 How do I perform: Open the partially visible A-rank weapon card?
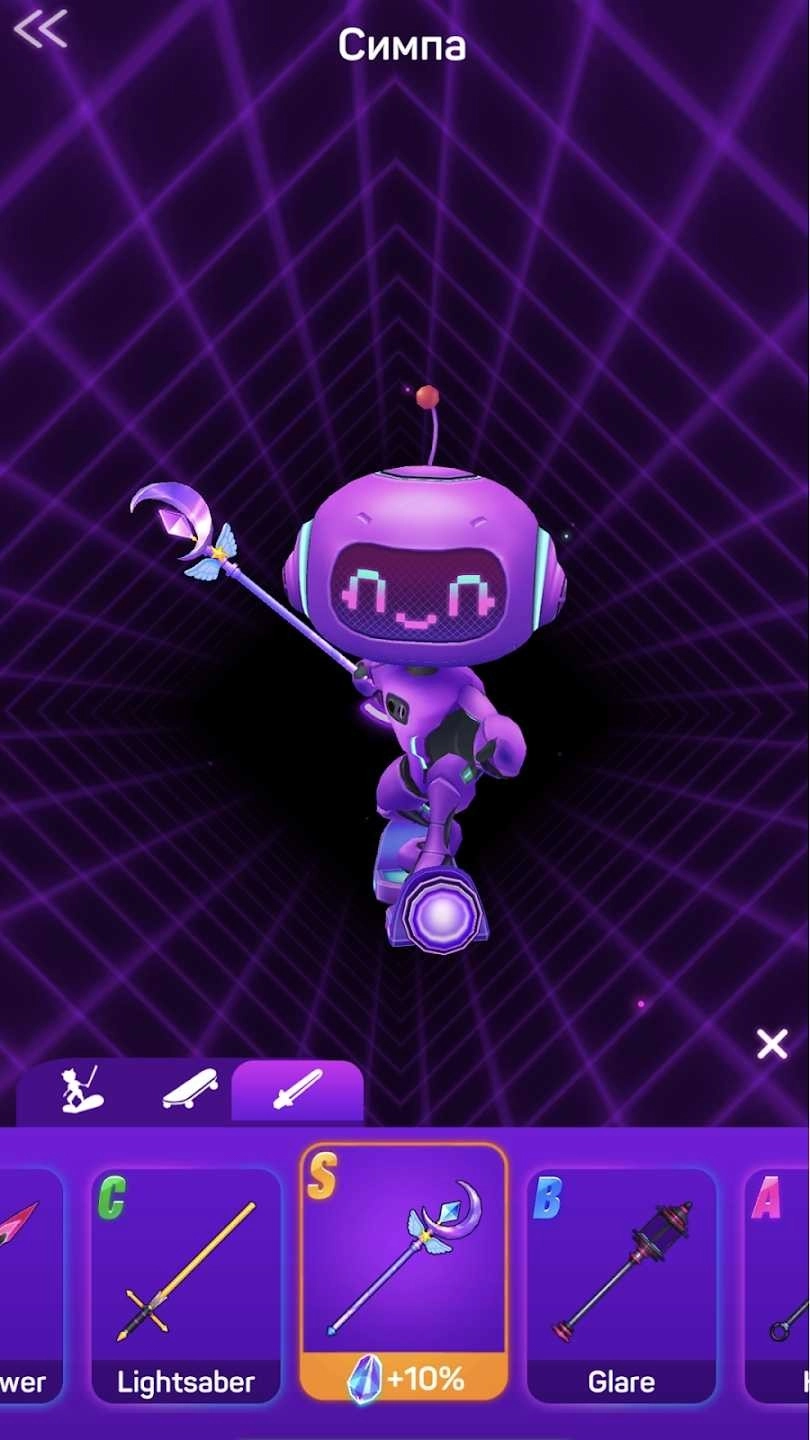(780, 1285)
